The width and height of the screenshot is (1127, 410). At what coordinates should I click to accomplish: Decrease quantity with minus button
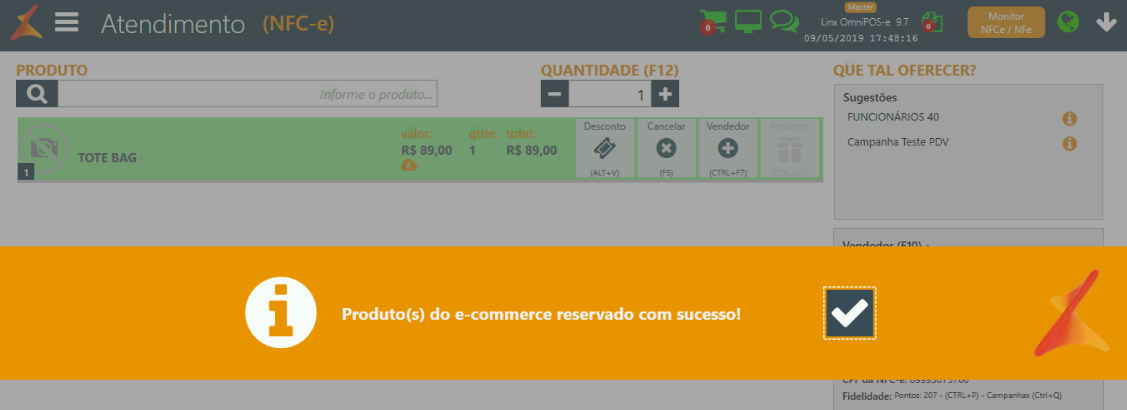pyautogui.click(x=555, y=94)
